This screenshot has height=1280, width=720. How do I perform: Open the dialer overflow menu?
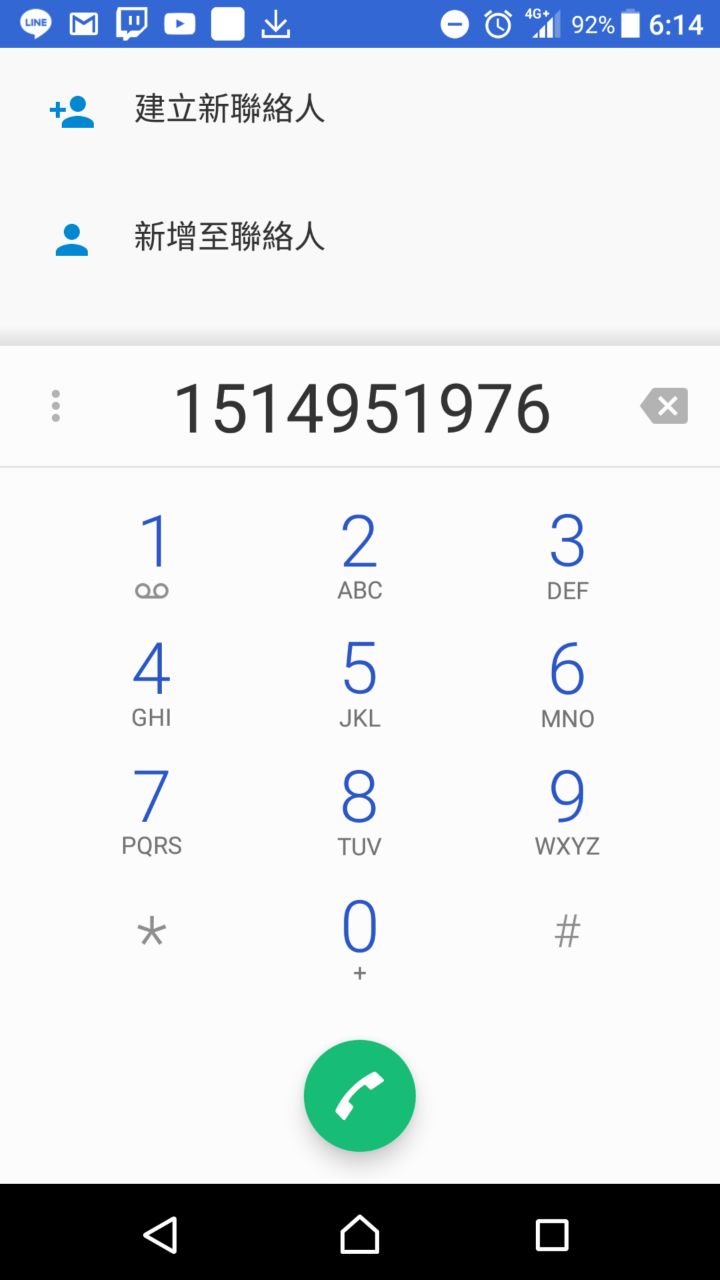coord(56,406)
